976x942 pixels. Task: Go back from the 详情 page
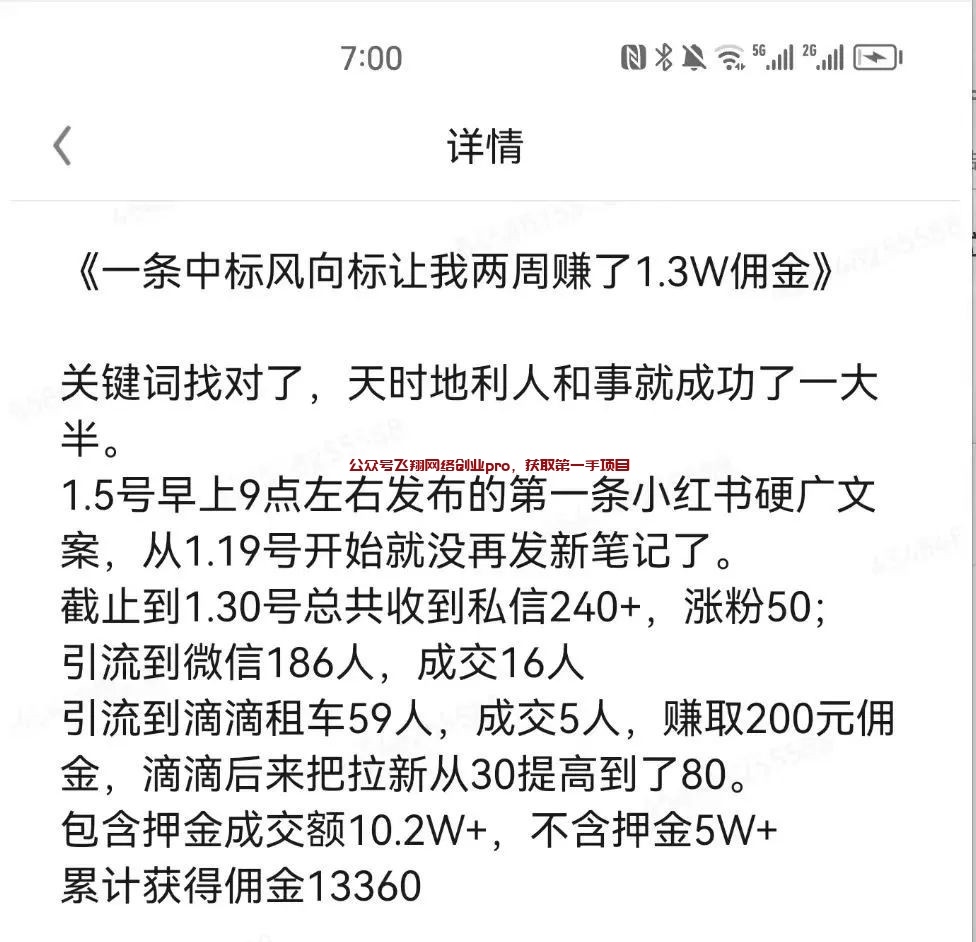click(x=62, y=146)
